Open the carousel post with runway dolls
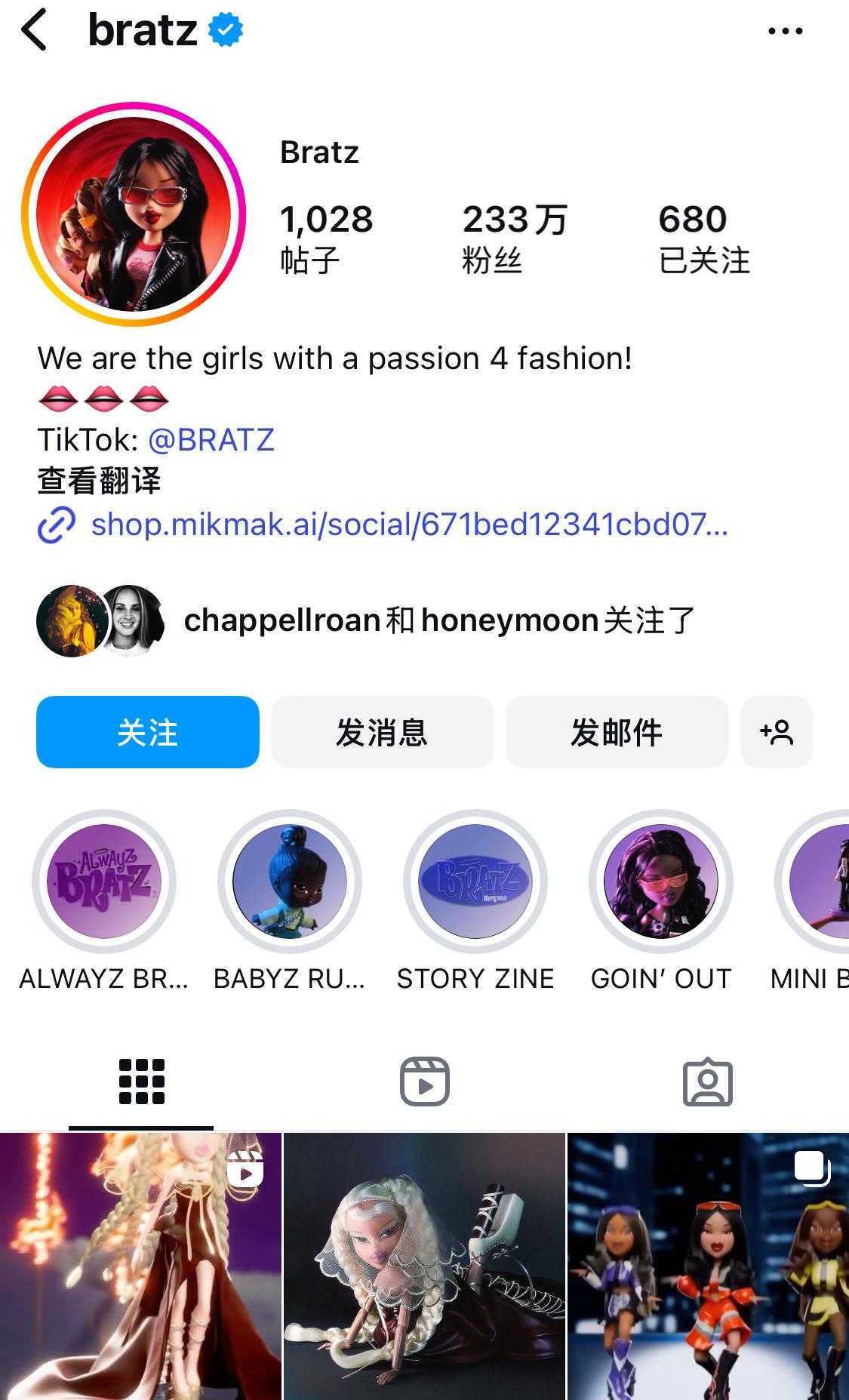Screen dimensions: 849x1400 tap(708, 1266)
